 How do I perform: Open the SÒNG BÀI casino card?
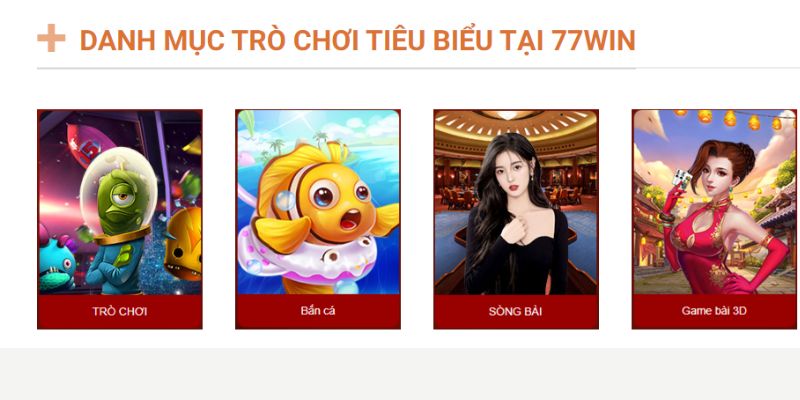(515, 219)
